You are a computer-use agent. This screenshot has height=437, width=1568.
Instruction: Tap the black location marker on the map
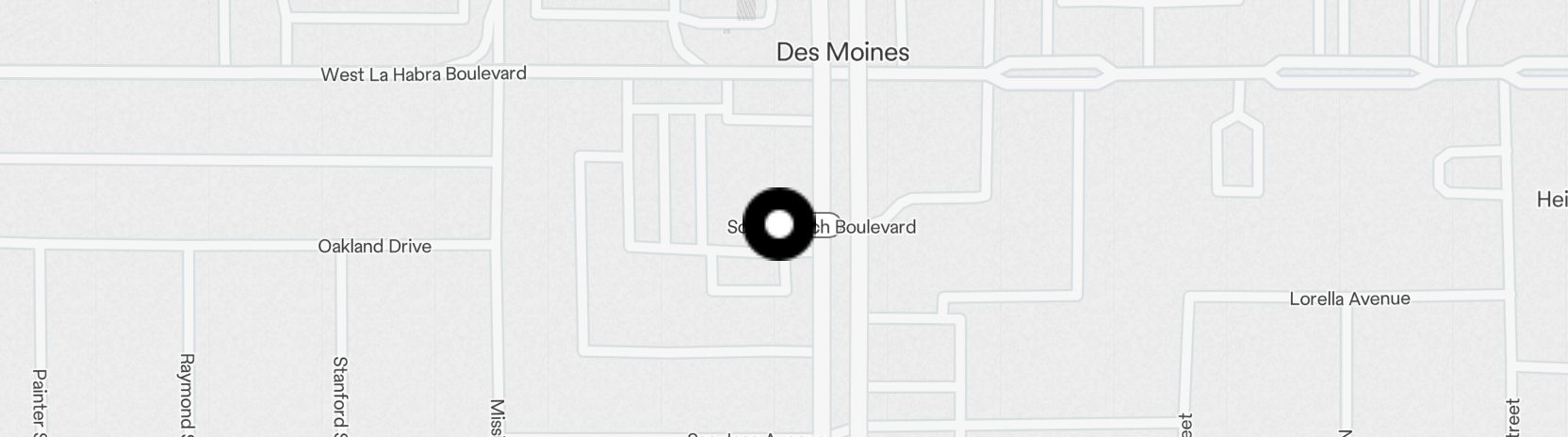coord(779,224)
